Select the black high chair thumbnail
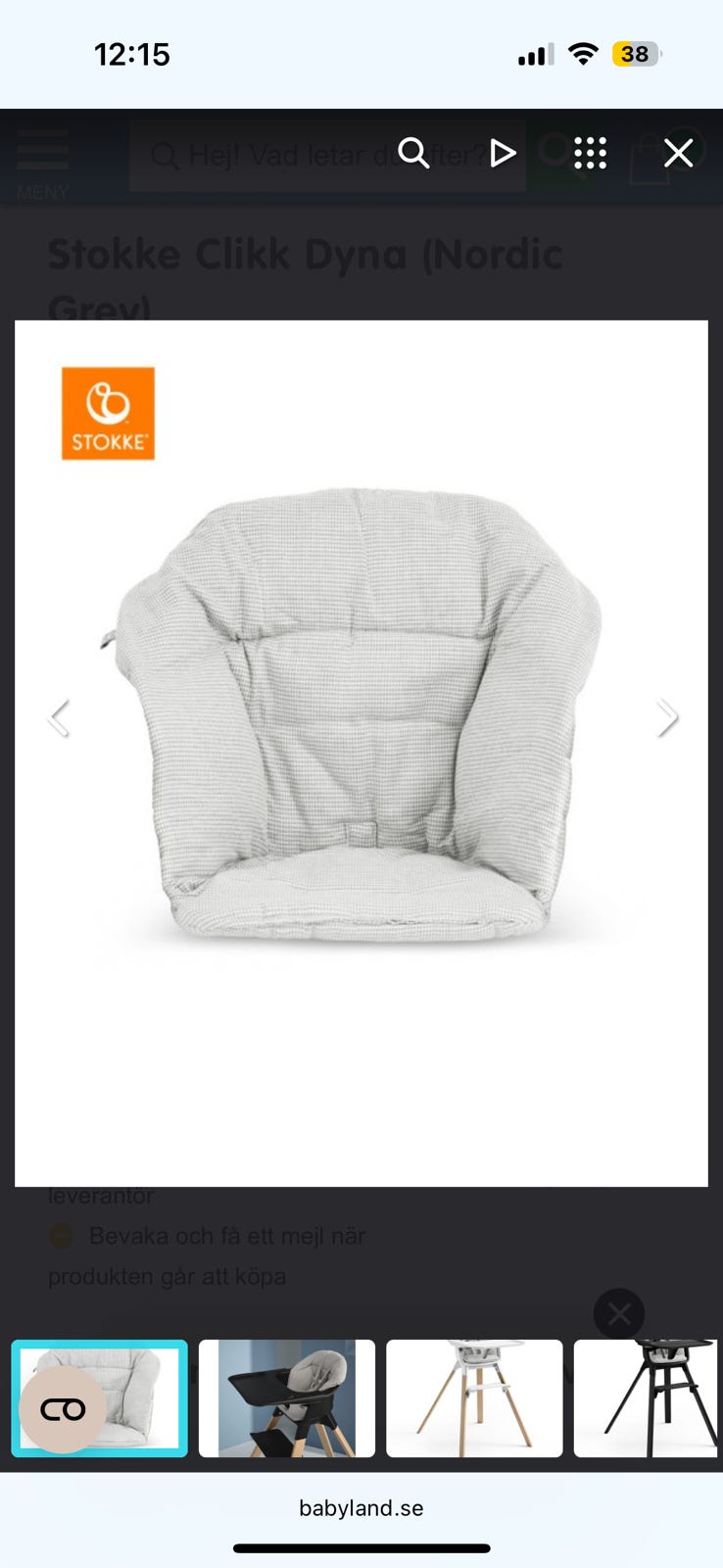Screen dimensions: 723x1568 pyautogui.click(x=647, y=1397)
